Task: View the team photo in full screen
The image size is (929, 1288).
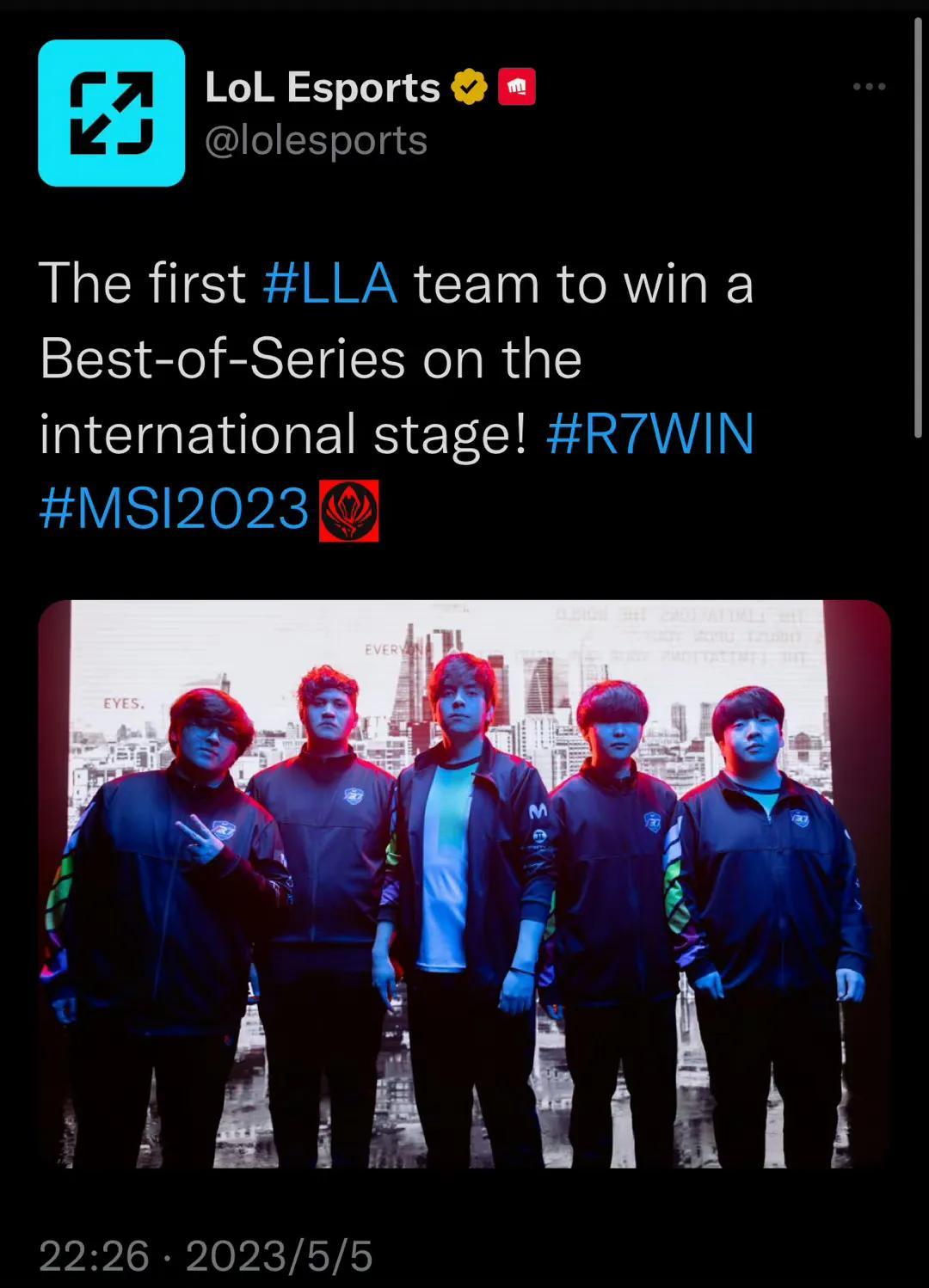Action: [x=464, y=883]
